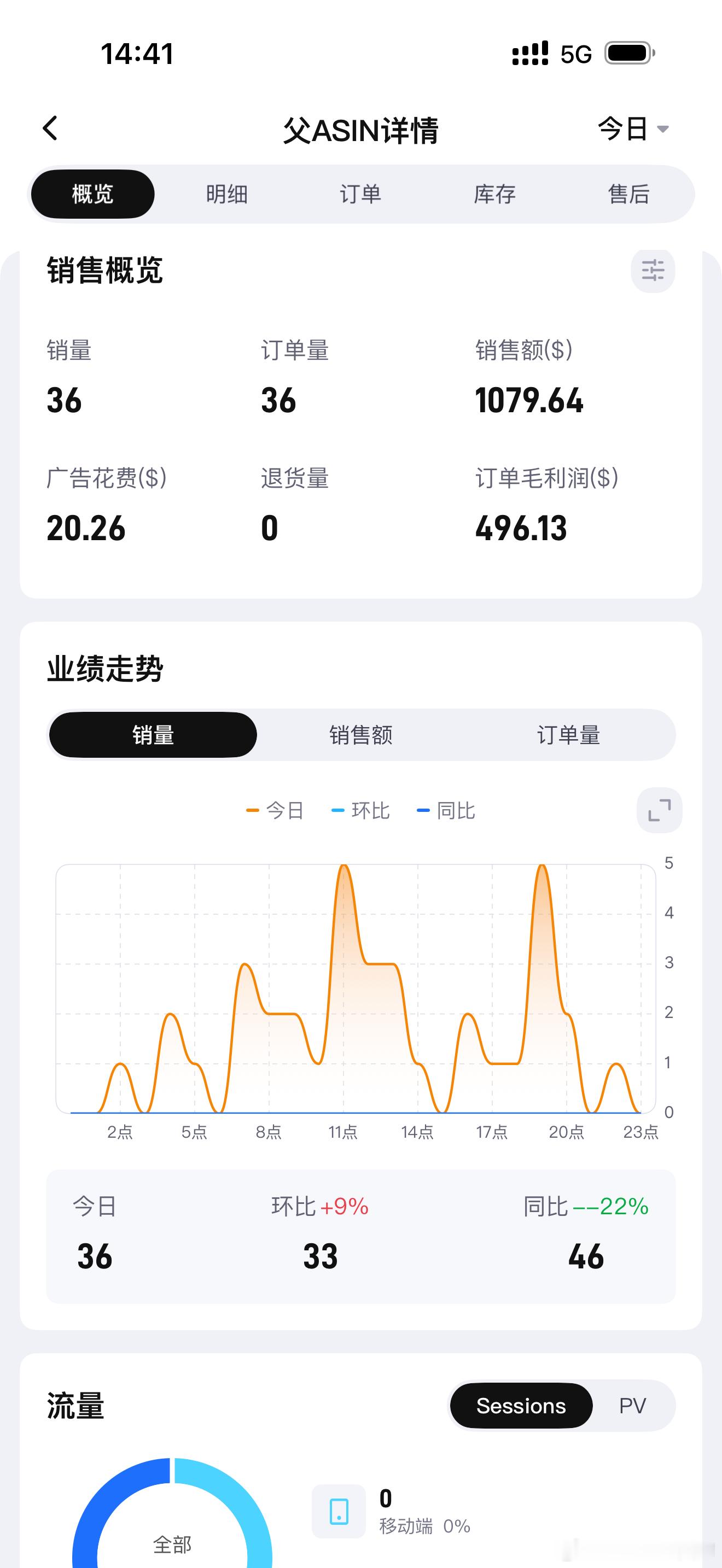The image size is (722, 1568).
Task: Select 销量 in performance trend
Action: coord(153,735)
